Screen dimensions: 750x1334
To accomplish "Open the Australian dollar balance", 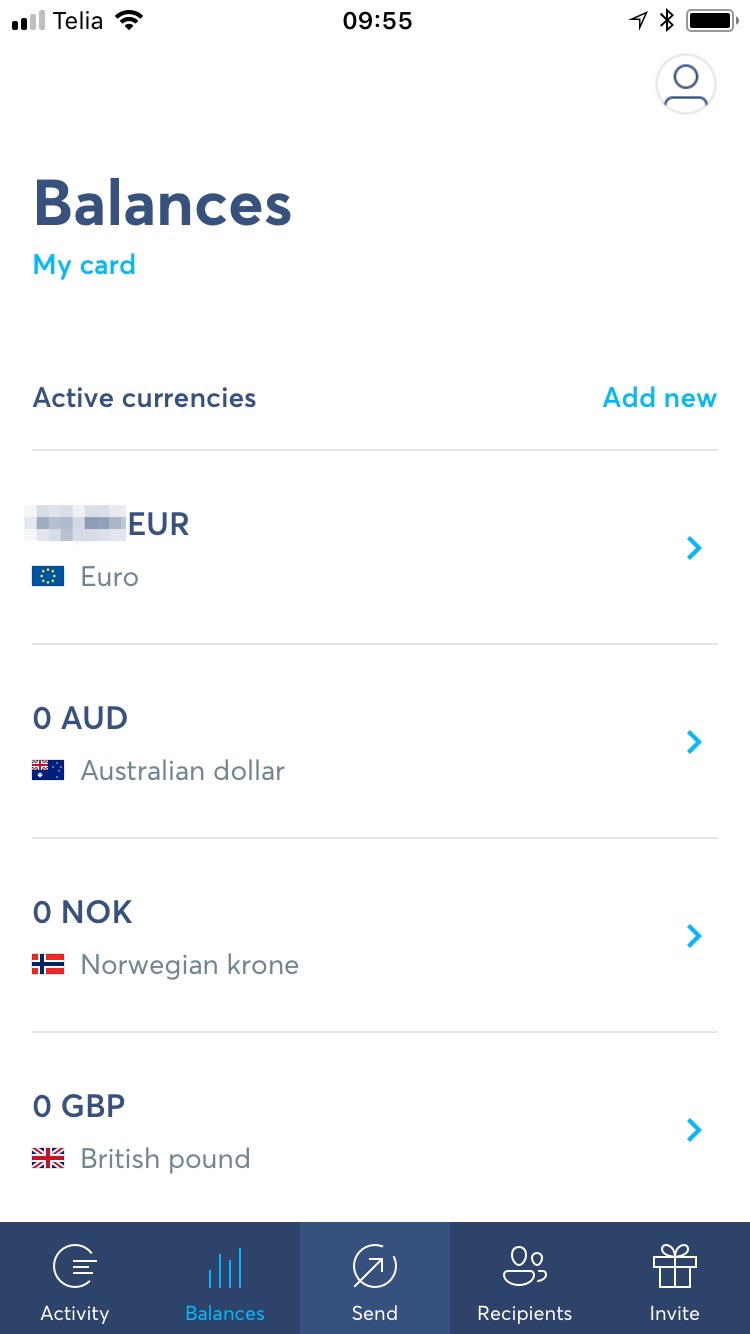I will tap(375, 742).
